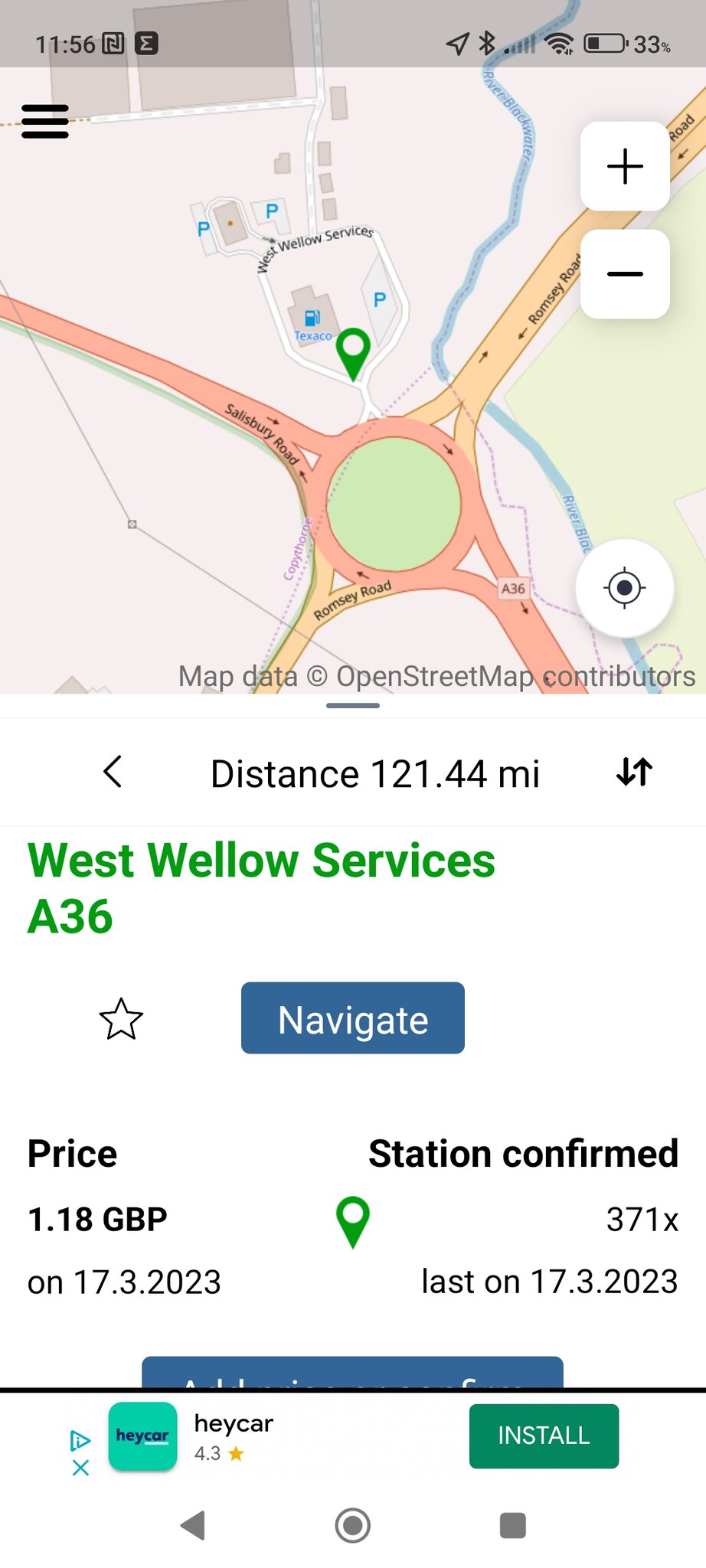Center map on my location
The width and height of the screenshot is (706, 1568).
pos(624,588)
